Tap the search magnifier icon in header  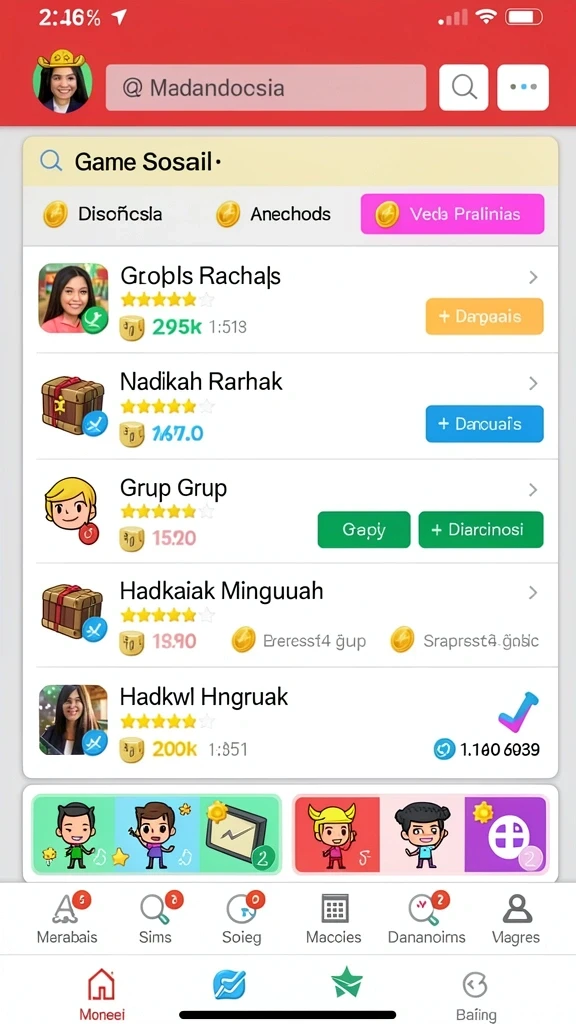coord(464,87)
